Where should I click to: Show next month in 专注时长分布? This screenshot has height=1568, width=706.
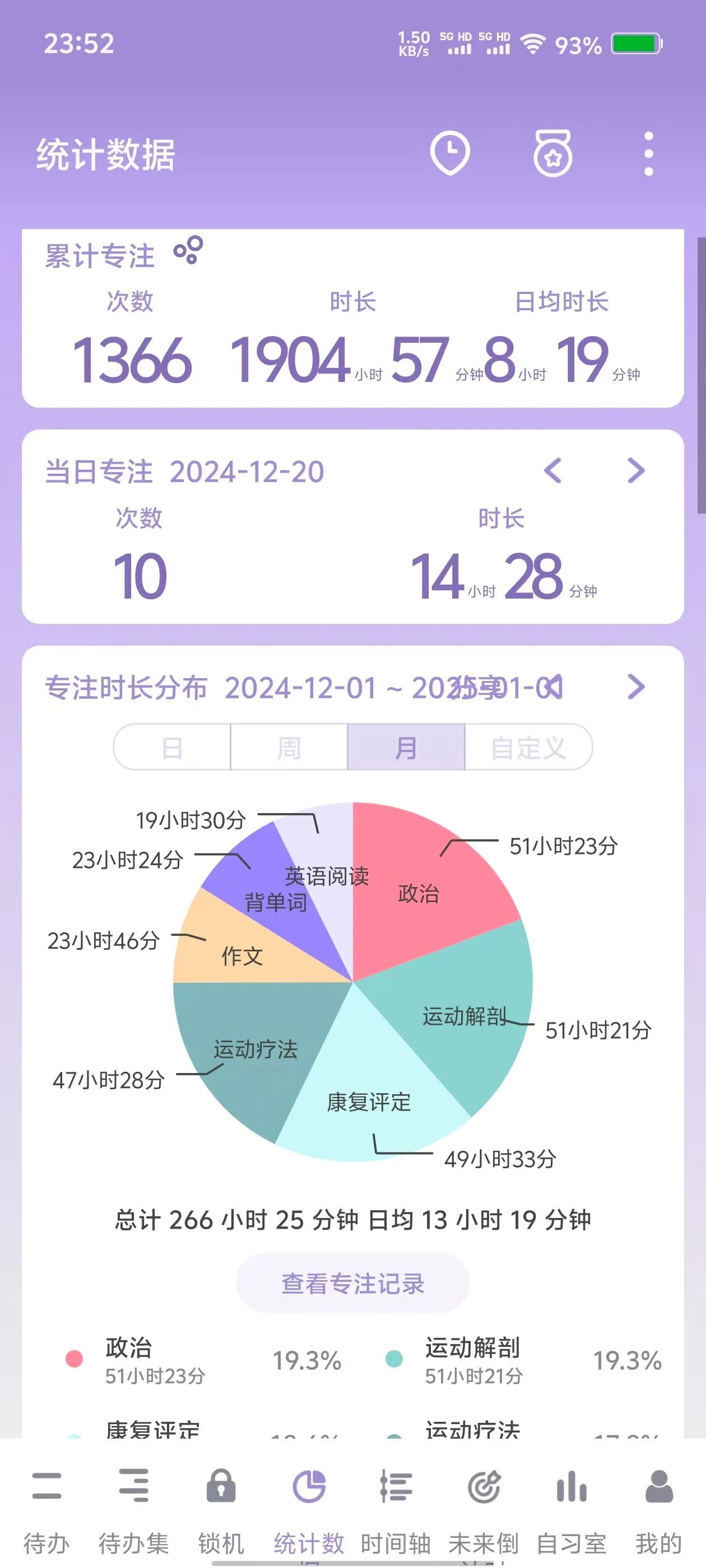636,687
